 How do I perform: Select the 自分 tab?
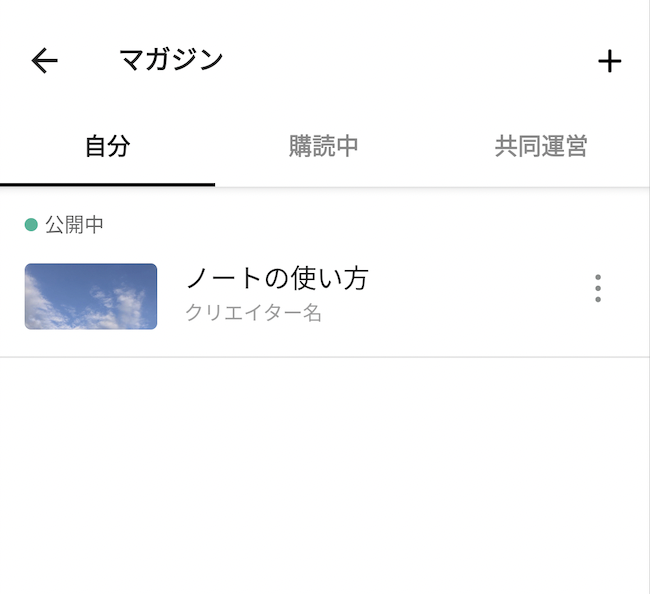click(107, 147)
